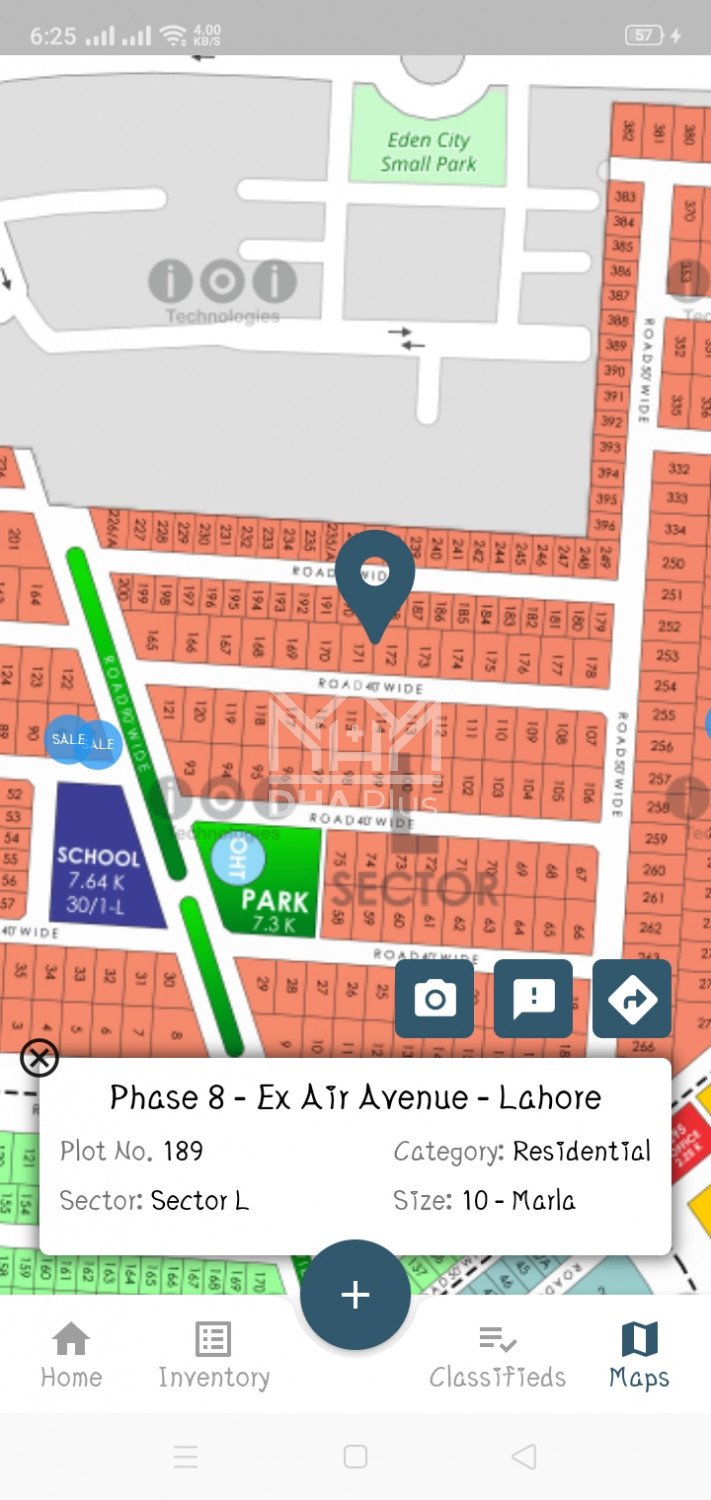The height and width of the screenshot is (1500, 711).
Task: Open the system recent apps menu
Action: [186, 1456]
